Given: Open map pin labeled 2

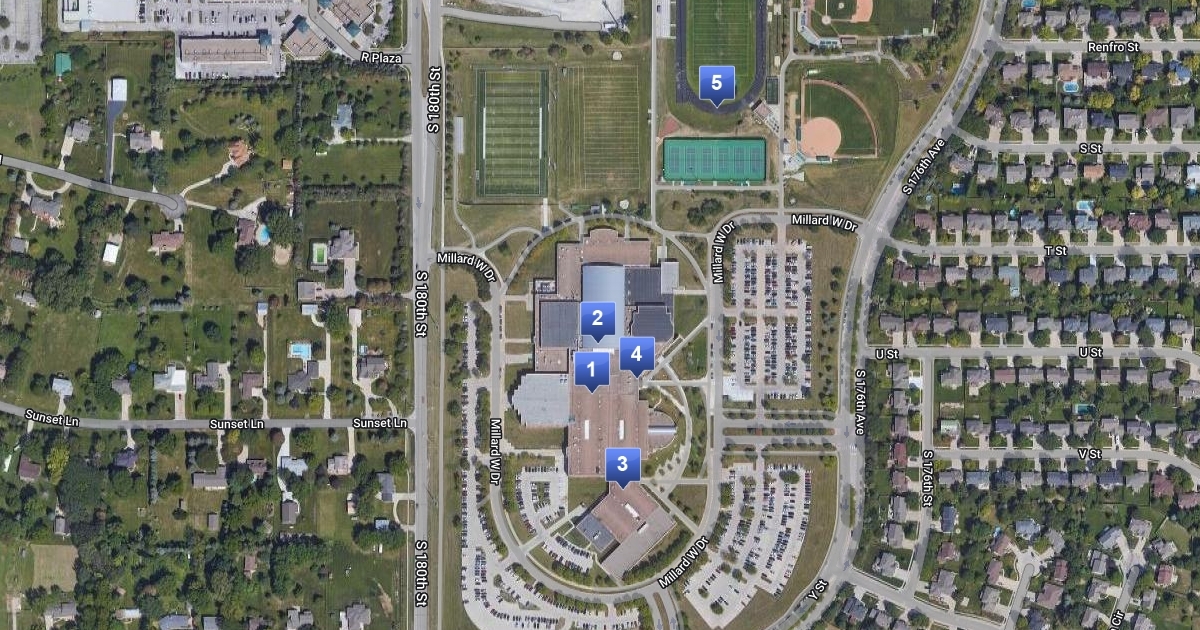Looking at the screenshot, I should point(597,319).
